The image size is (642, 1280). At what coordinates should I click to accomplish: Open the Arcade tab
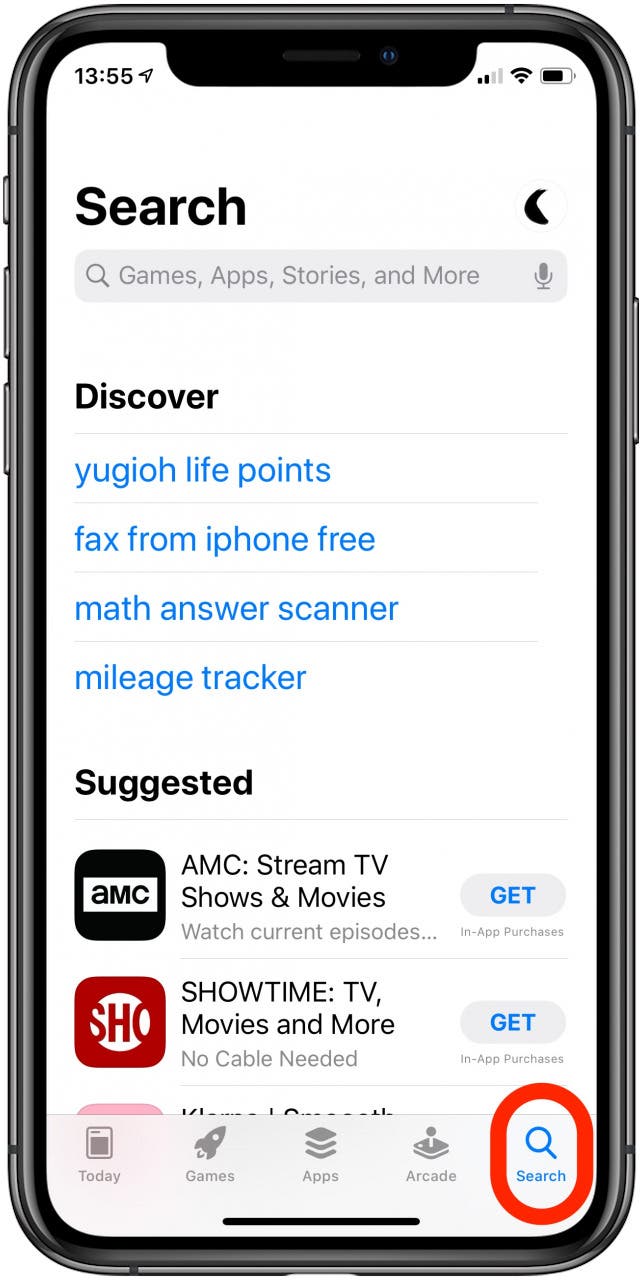(431, 1154)
